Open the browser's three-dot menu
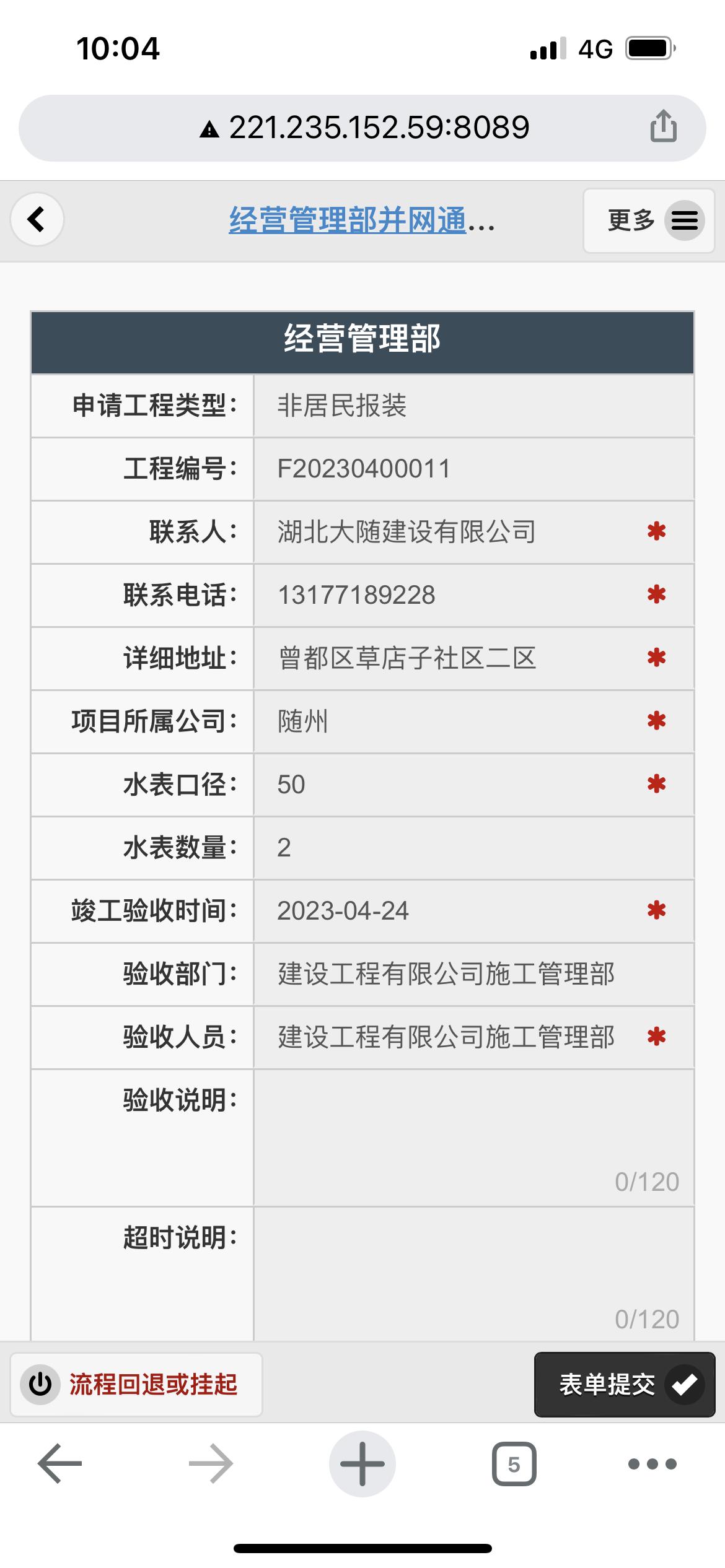725x1568 pixels. click(652, 1464)
